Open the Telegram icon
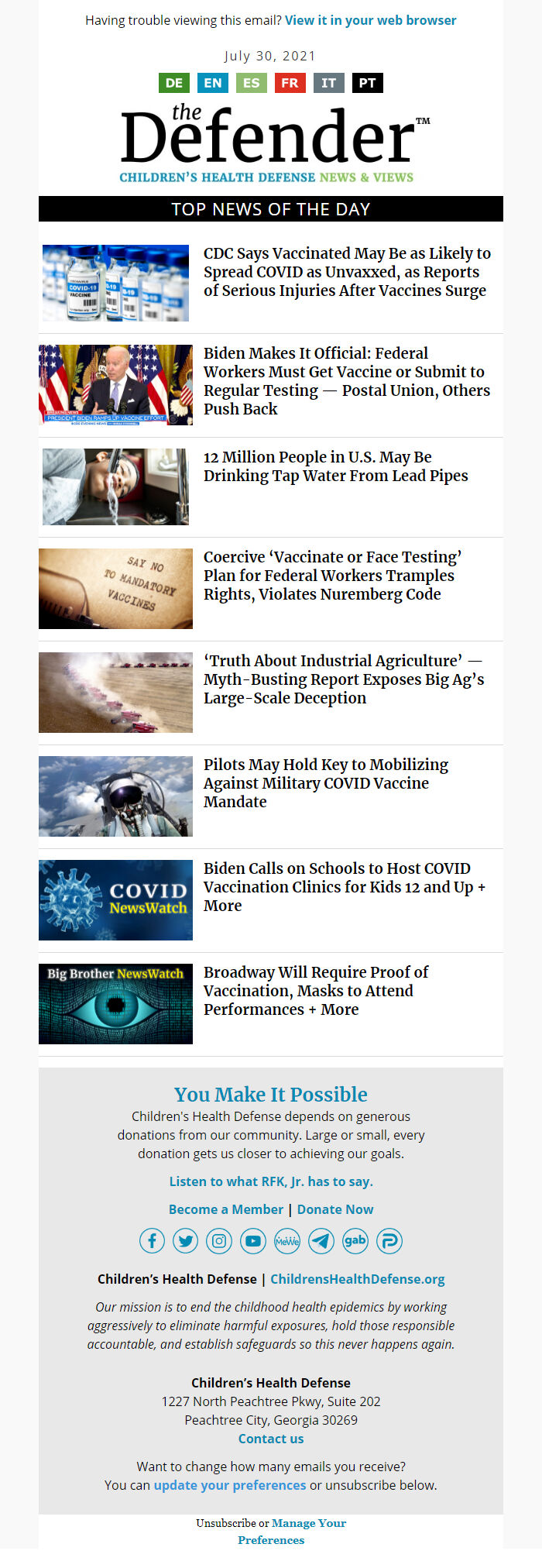The image size is (542, 1568). 321,1241
